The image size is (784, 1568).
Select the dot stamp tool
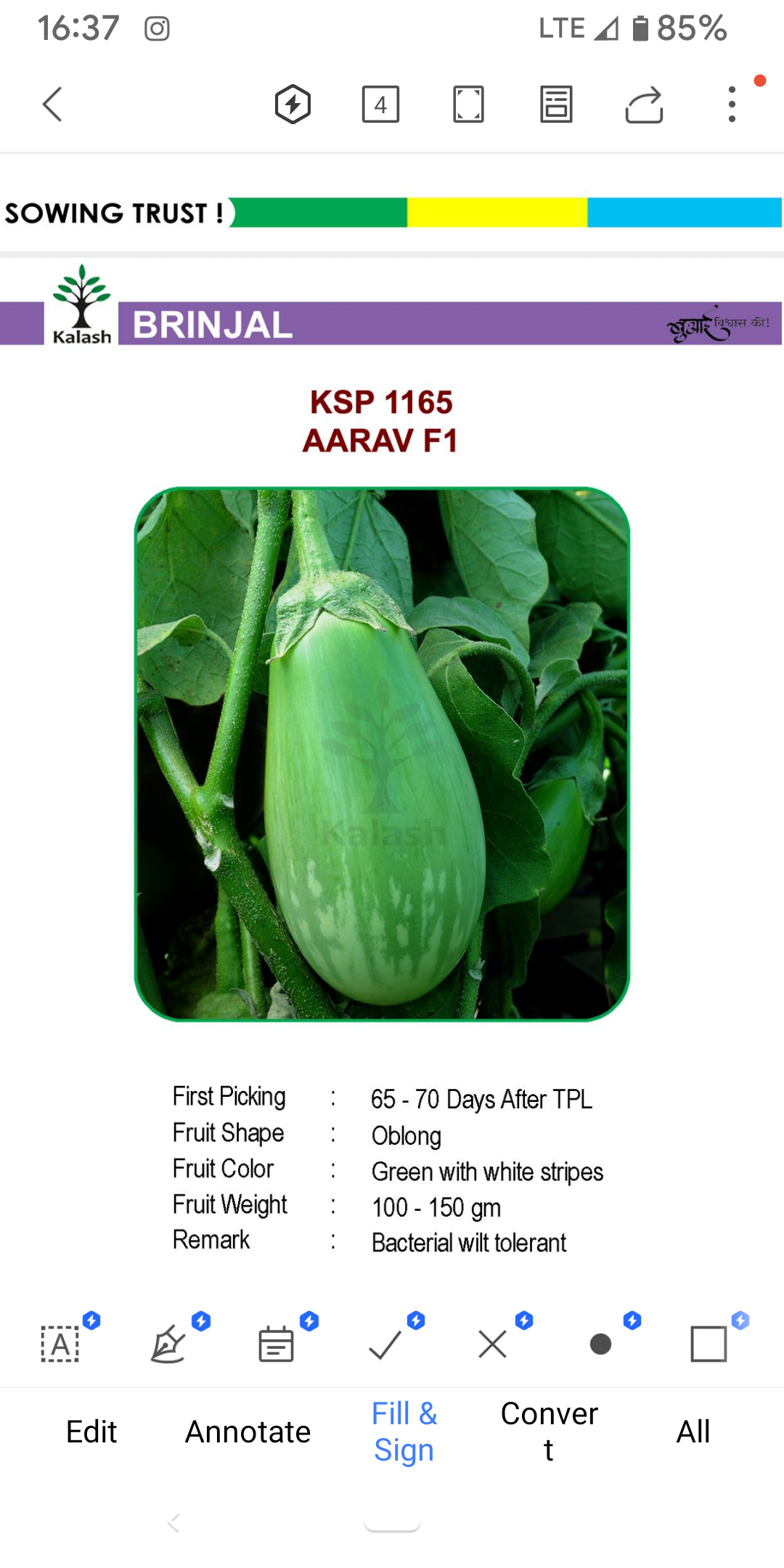600,1344
